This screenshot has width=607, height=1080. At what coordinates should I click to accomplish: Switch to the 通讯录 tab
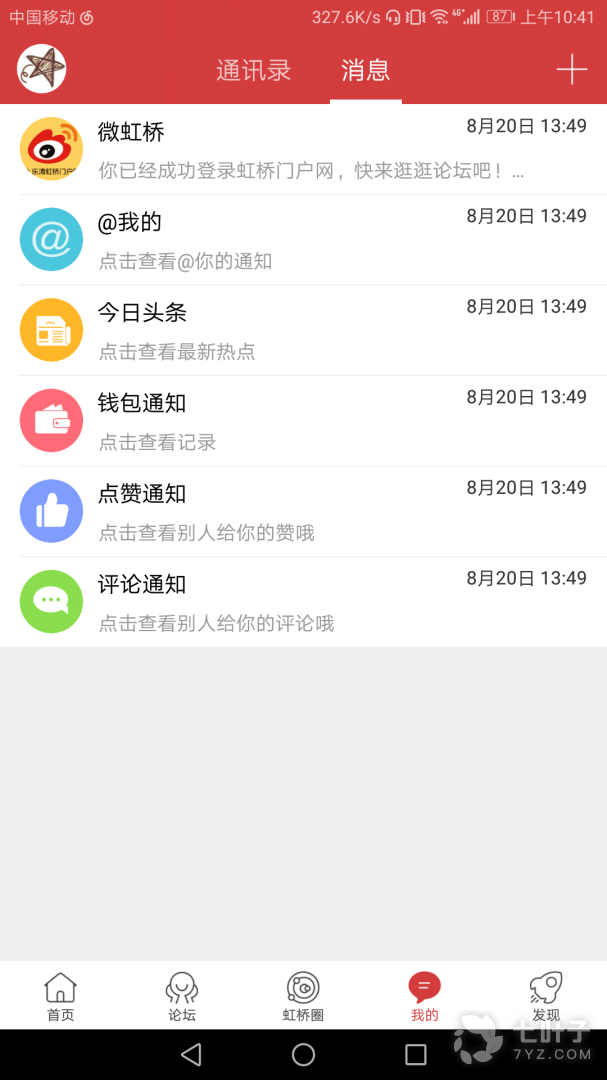(253, 71)
